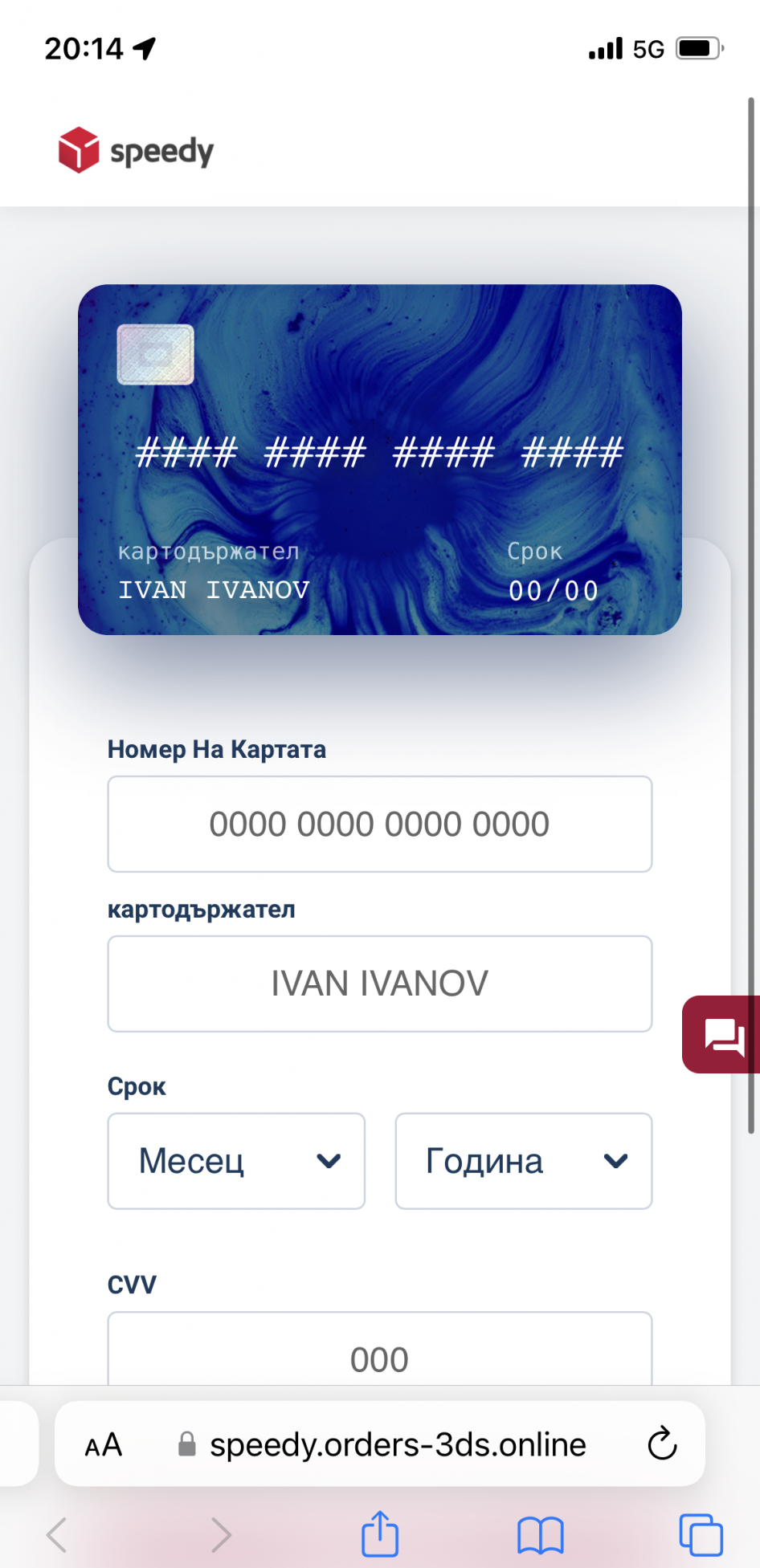Open Safari bookmarks
This screenshot has height=1568, width=760.
point(540,1535)
